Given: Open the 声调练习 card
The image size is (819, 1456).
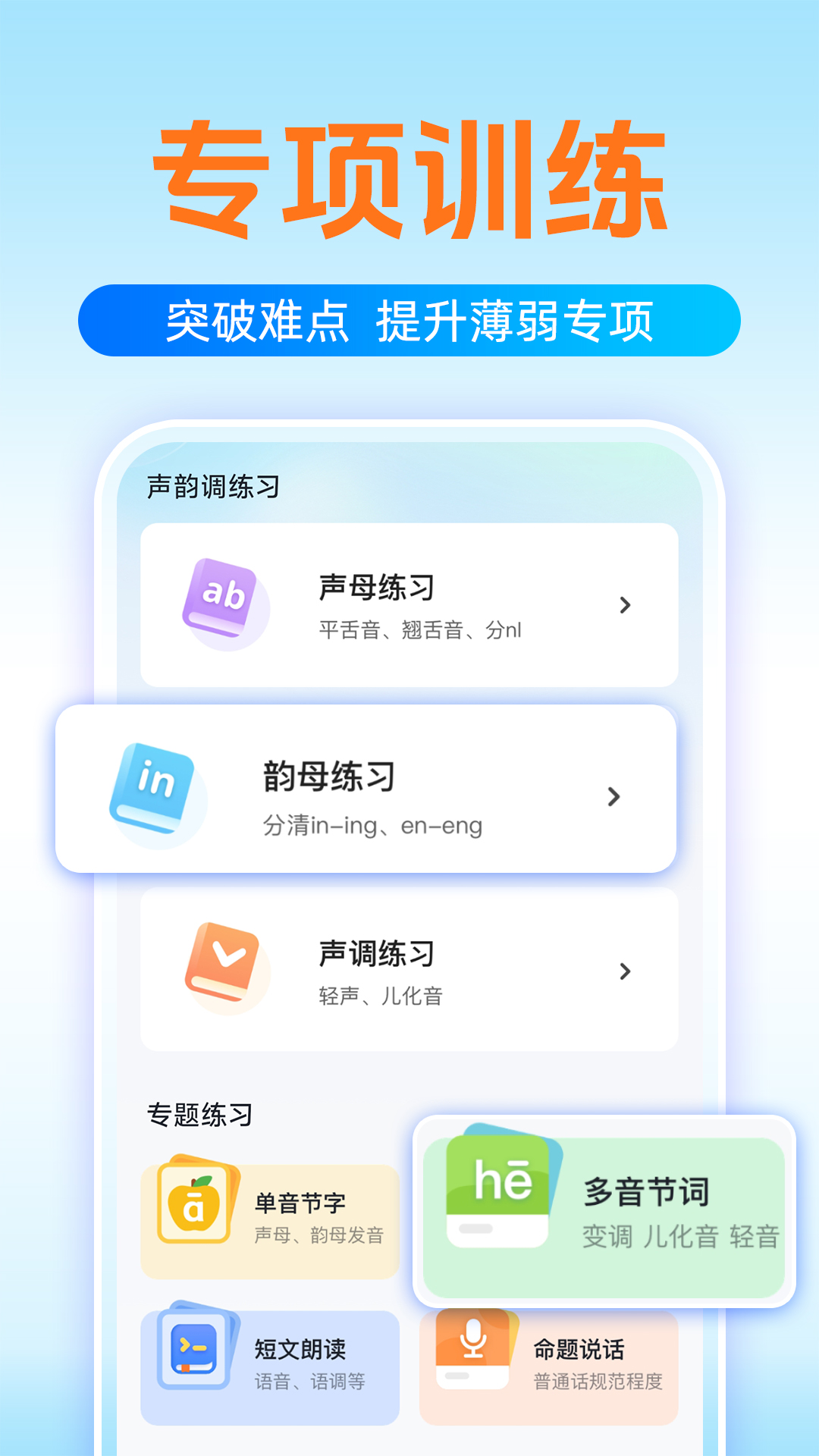Looking at the screenshot, I should (x=409, y=968).
